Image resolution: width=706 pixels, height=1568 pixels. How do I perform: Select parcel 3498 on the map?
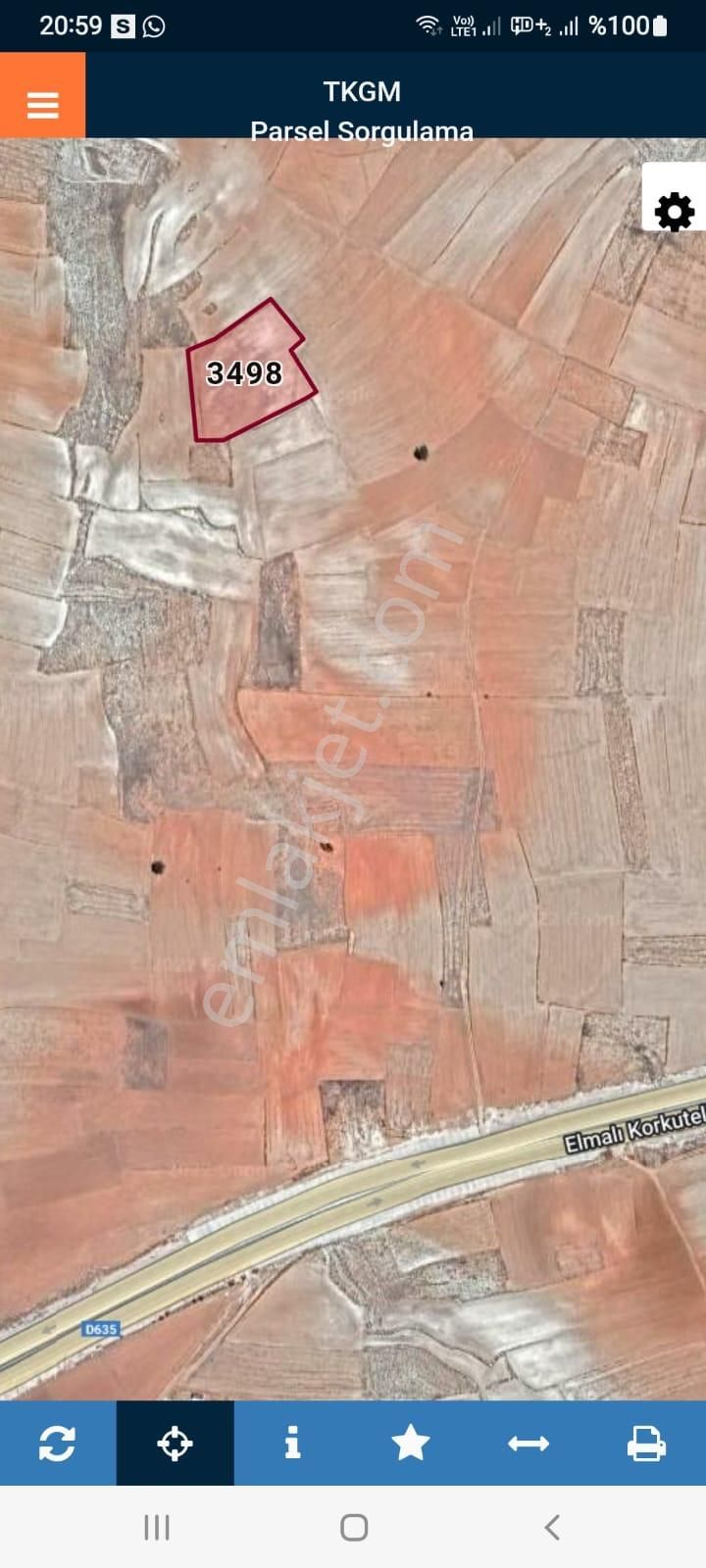(245, 374)
